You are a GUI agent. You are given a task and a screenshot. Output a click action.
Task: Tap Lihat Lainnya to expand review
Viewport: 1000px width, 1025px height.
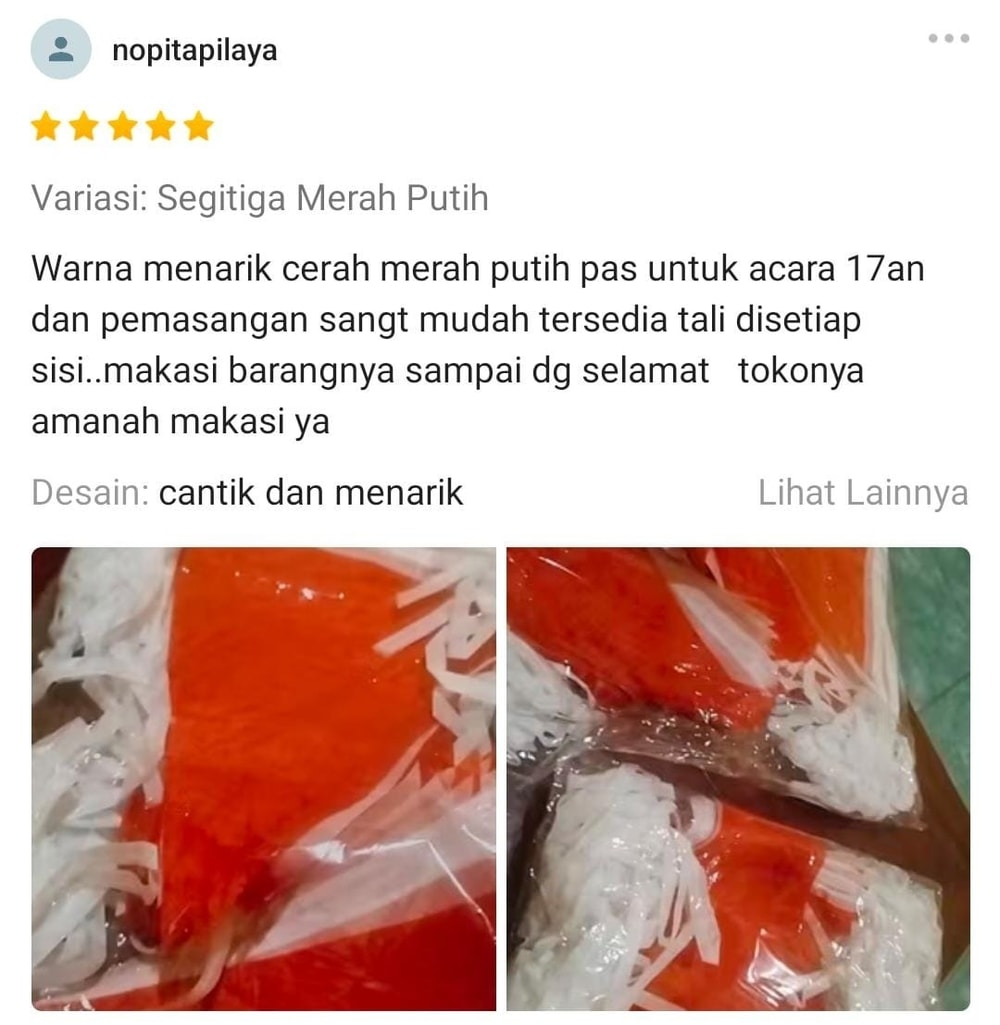click(862, 493)
